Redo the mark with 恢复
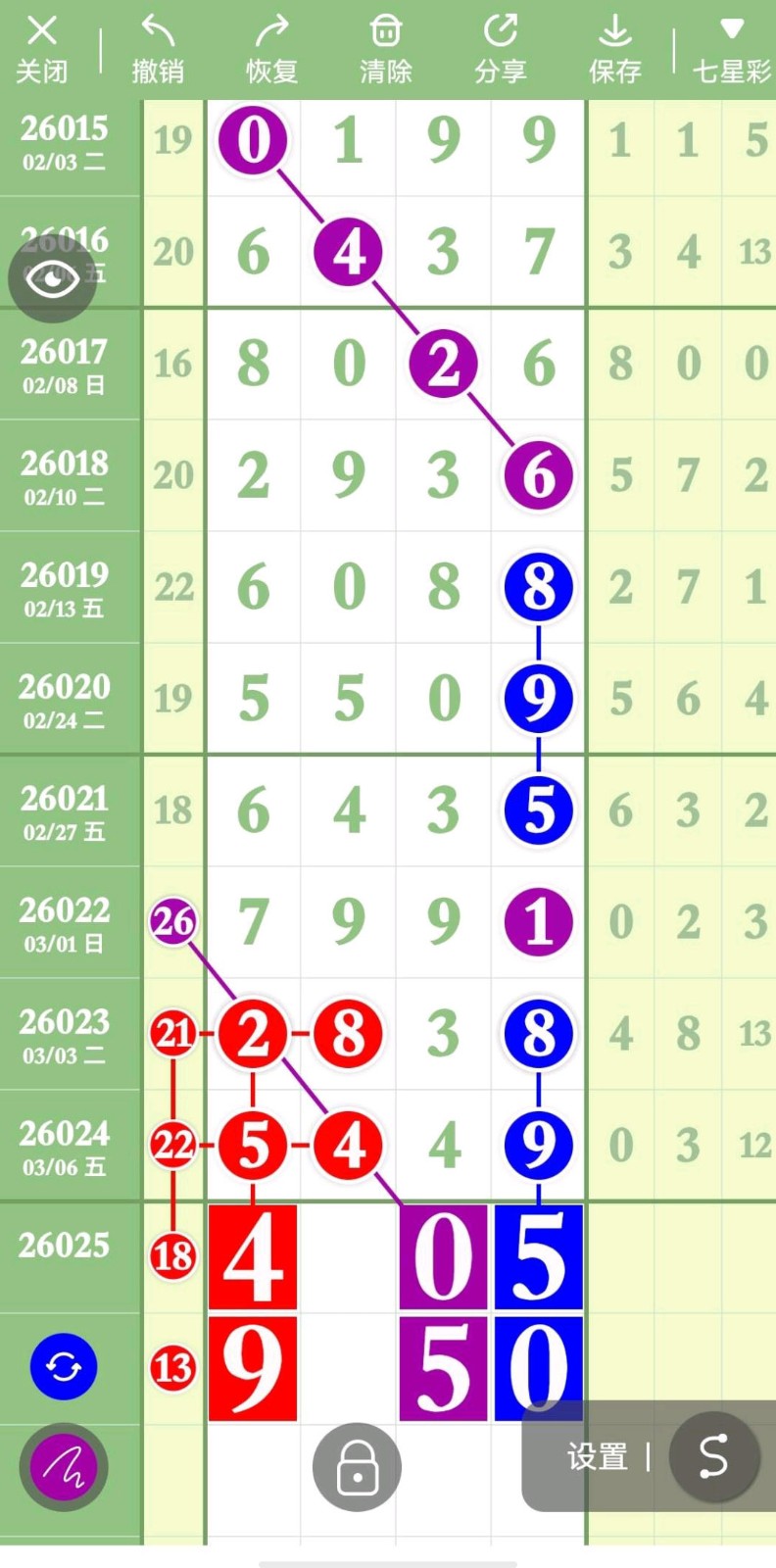 pyautogui.click(x=271, y=49)
